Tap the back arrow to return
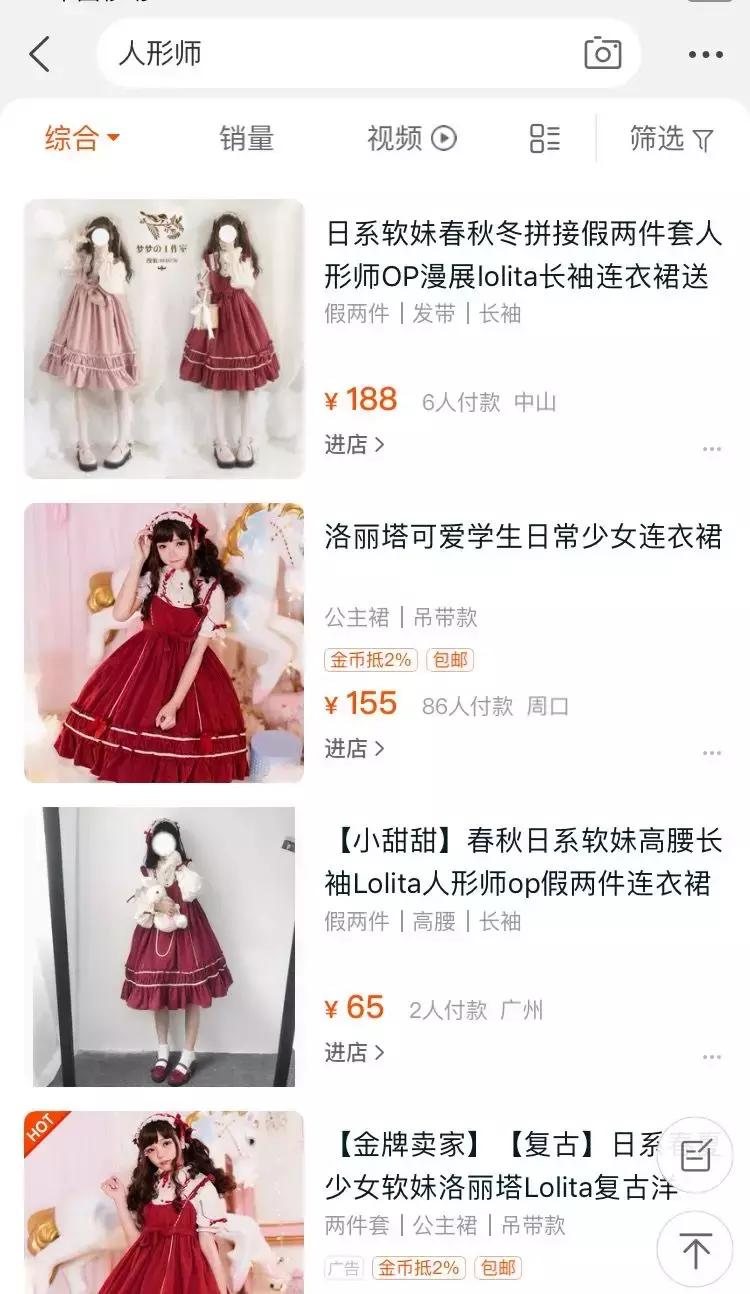The image size is (750, 1294). [41, 53]
